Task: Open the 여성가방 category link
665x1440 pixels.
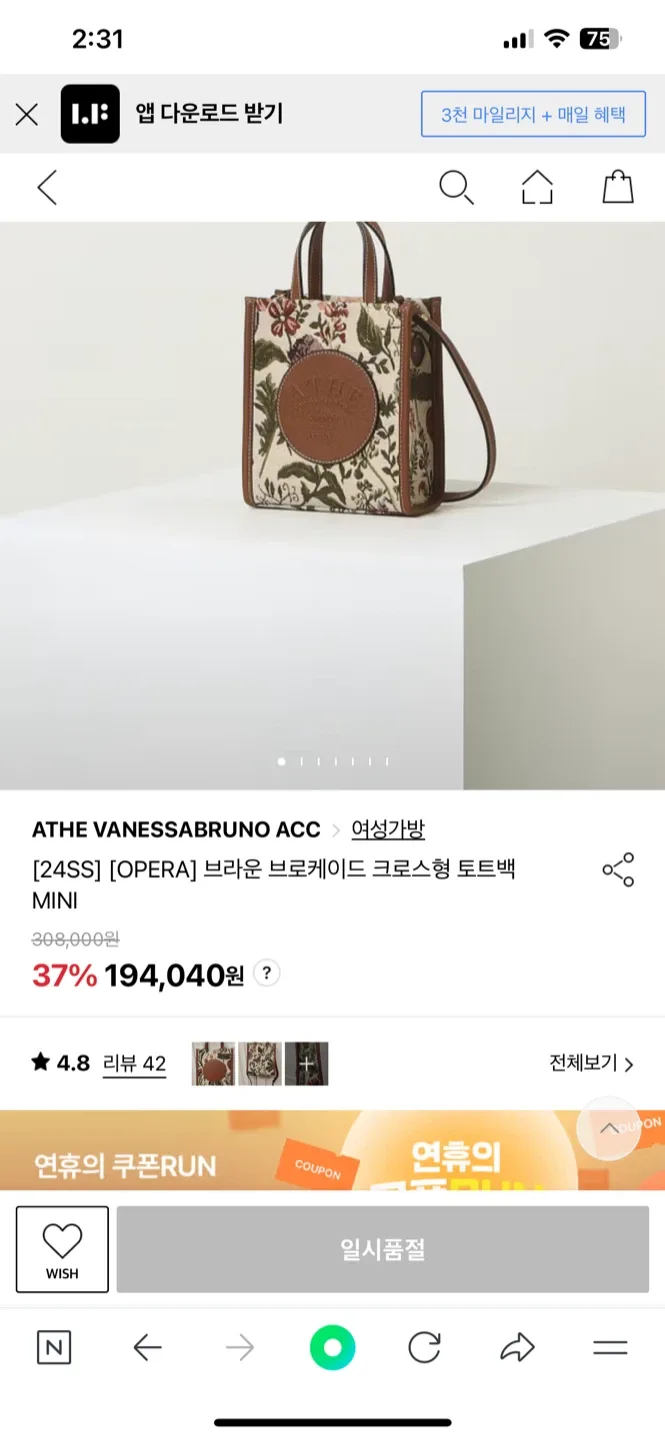Action: click(x=388, y=829)
